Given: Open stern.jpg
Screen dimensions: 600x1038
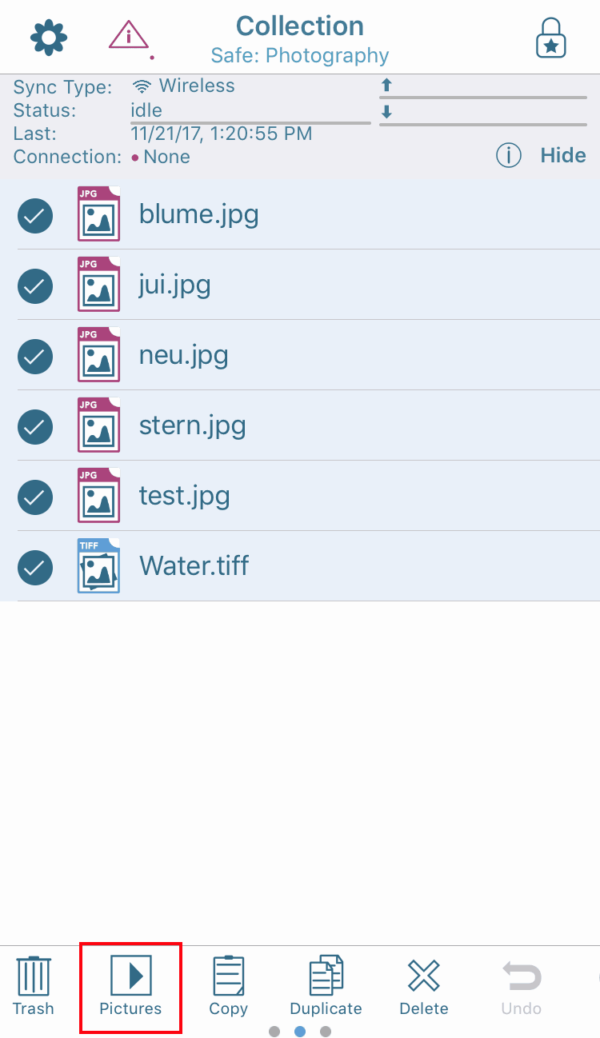Looking at the screenshot, I should (x=300, y=426).
